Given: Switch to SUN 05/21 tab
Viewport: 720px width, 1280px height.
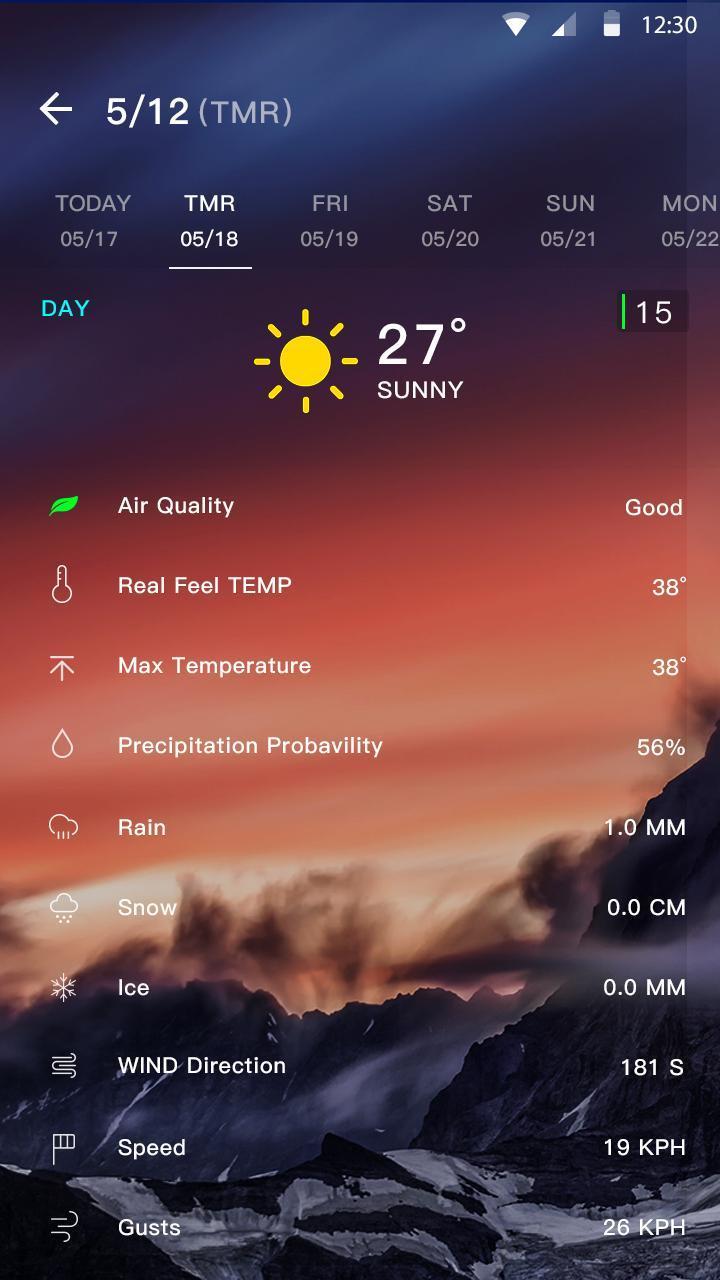Looking at the screenshot, I should (569, 221).
